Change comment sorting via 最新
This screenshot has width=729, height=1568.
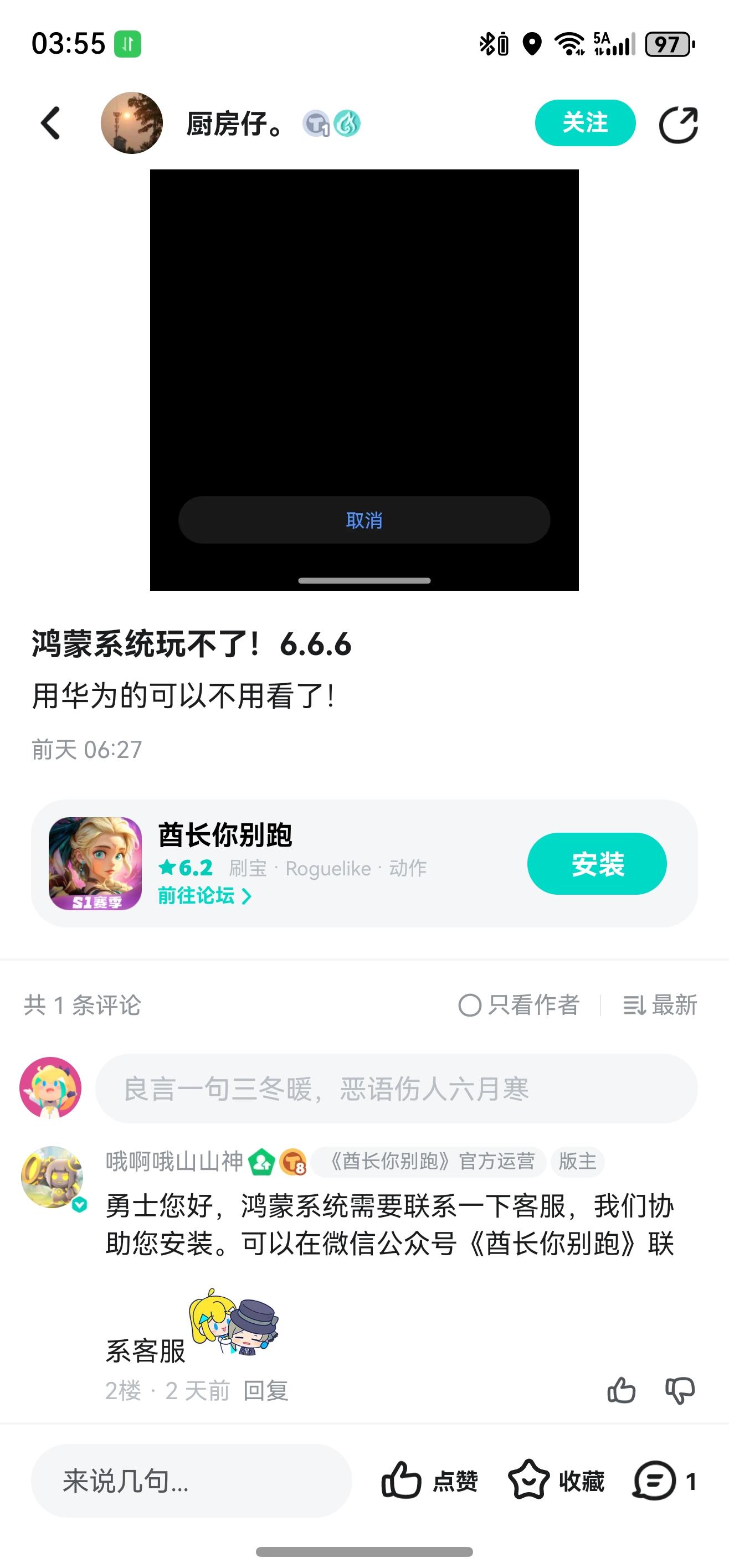(660, 1005)
